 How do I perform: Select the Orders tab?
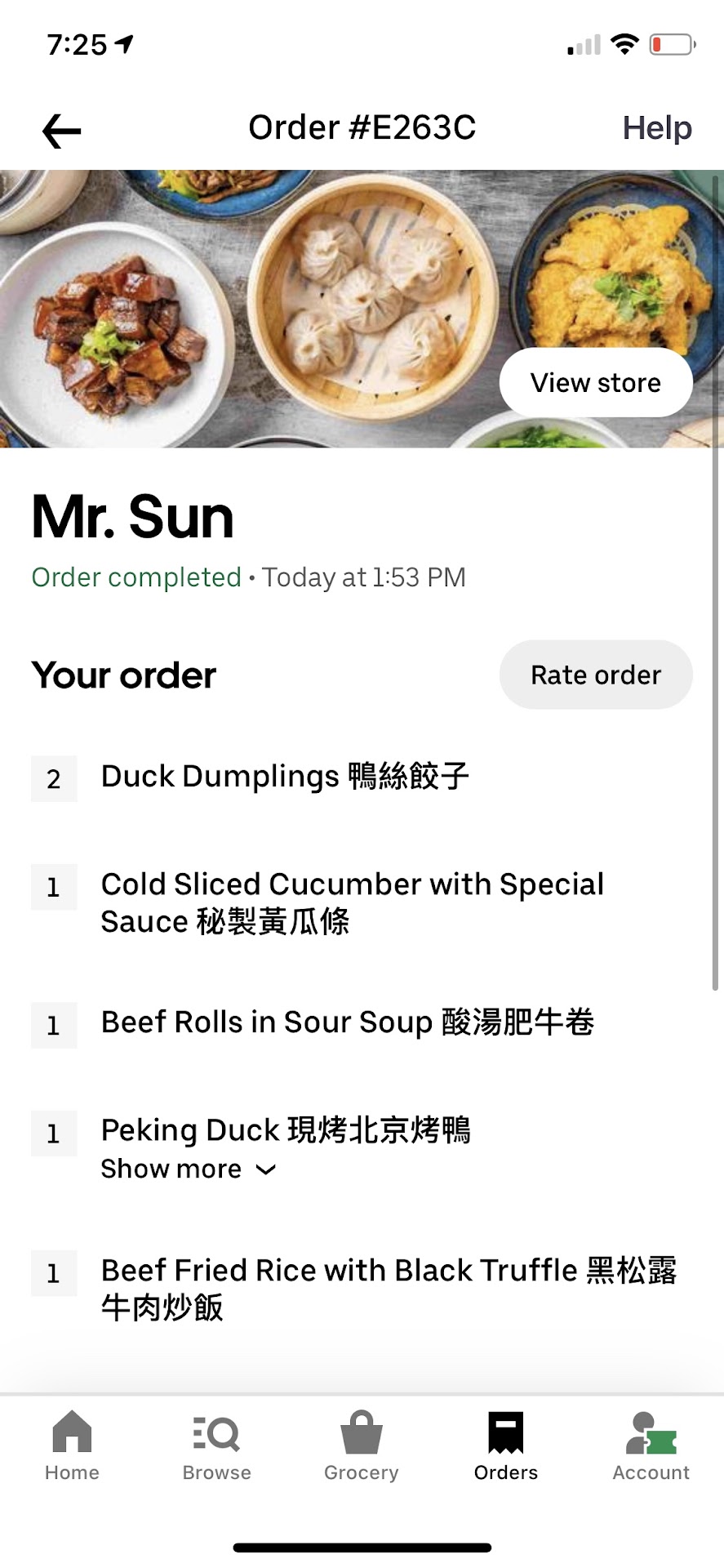pyautogui.click(x=506, y=1446)
